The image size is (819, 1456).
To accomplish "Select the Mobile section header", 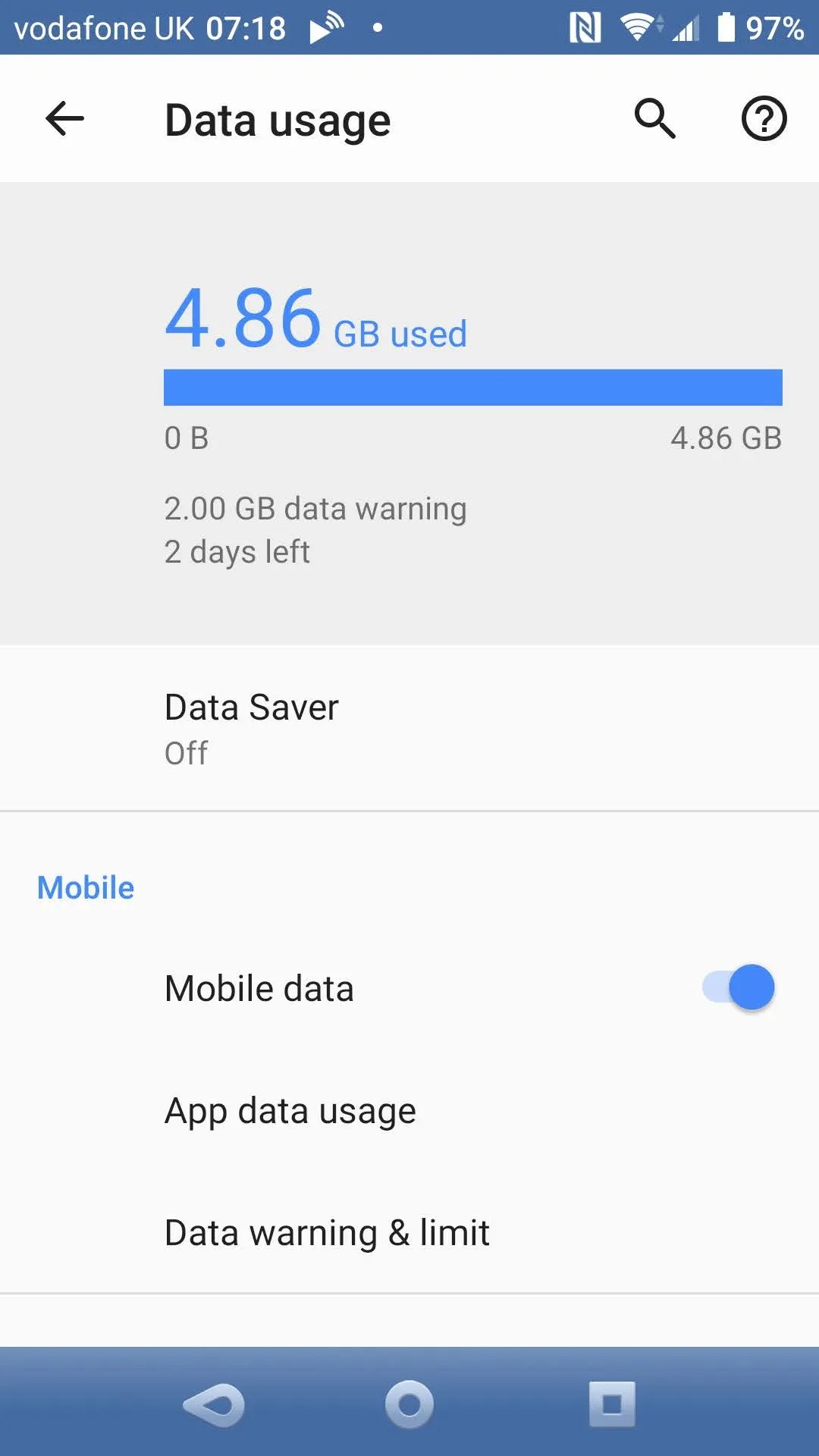I will click(85, 886).
